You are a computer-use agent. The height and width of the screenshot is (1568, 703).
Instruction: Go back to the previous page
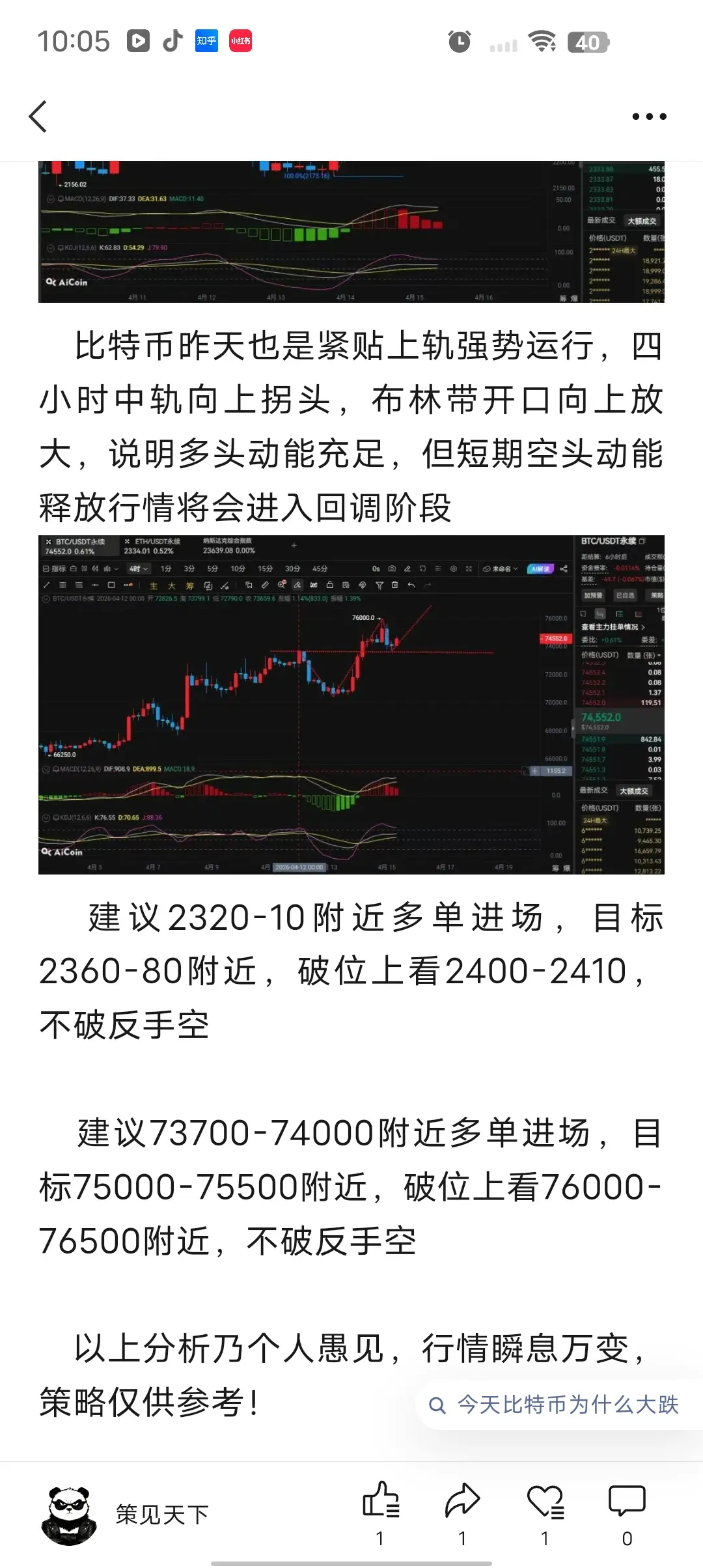38,117
